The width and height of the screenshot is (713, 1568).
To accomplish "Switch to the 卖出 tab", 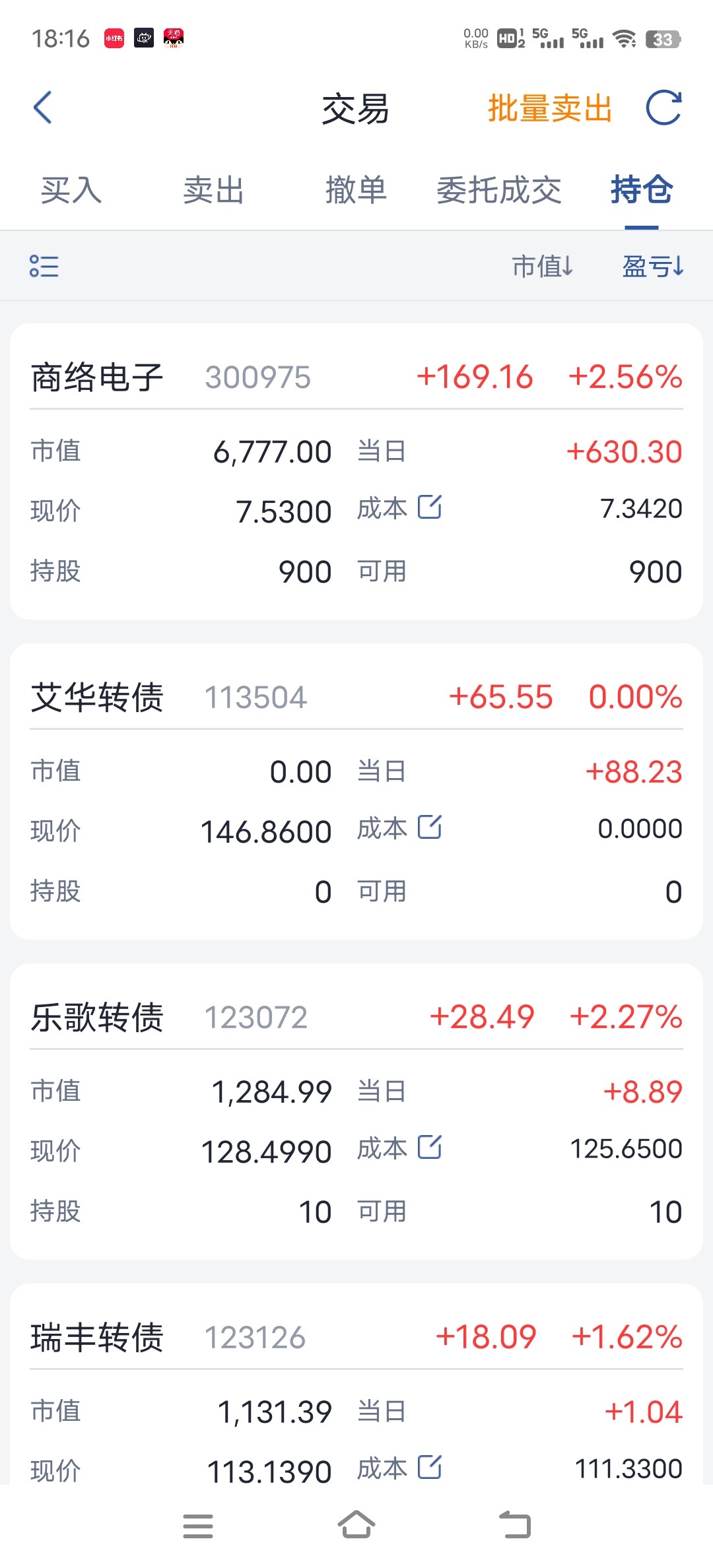I will click(x=214, y=191).
